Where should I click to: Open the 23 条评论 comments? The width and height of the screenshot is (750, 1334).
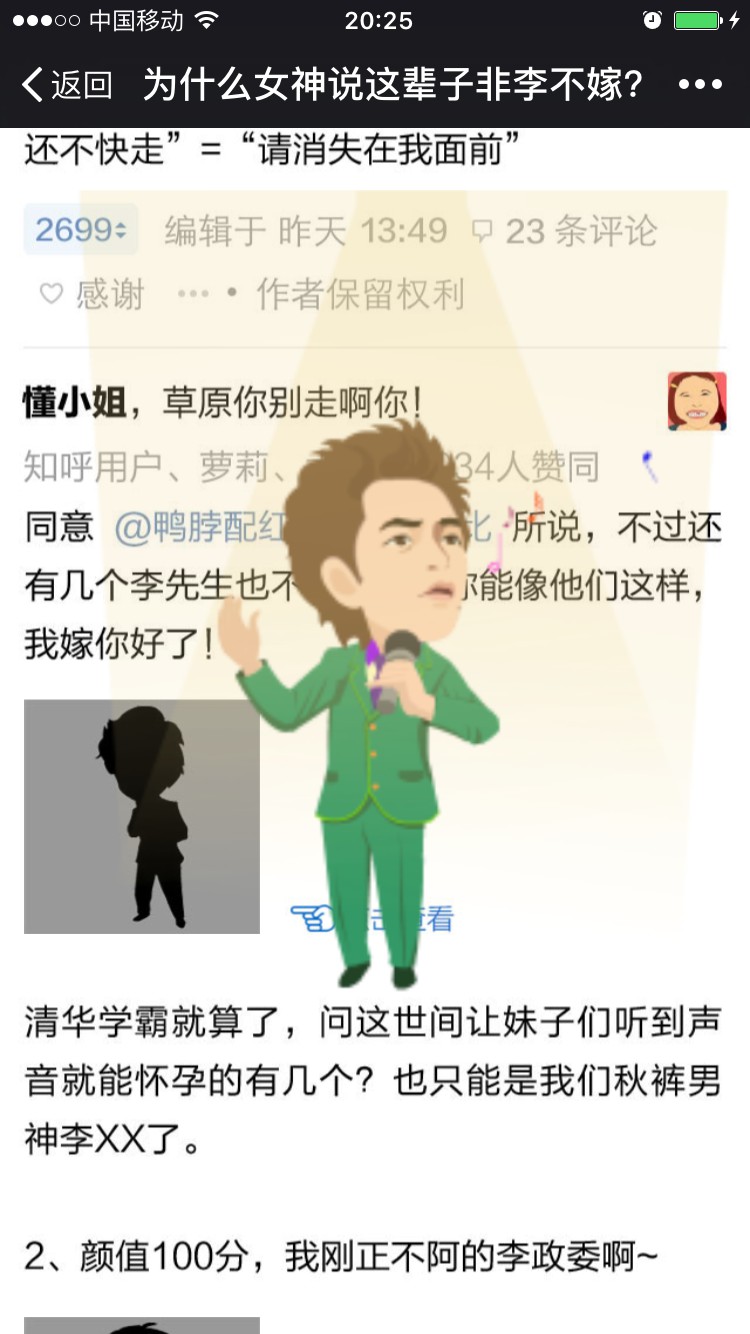click(565, 232)
